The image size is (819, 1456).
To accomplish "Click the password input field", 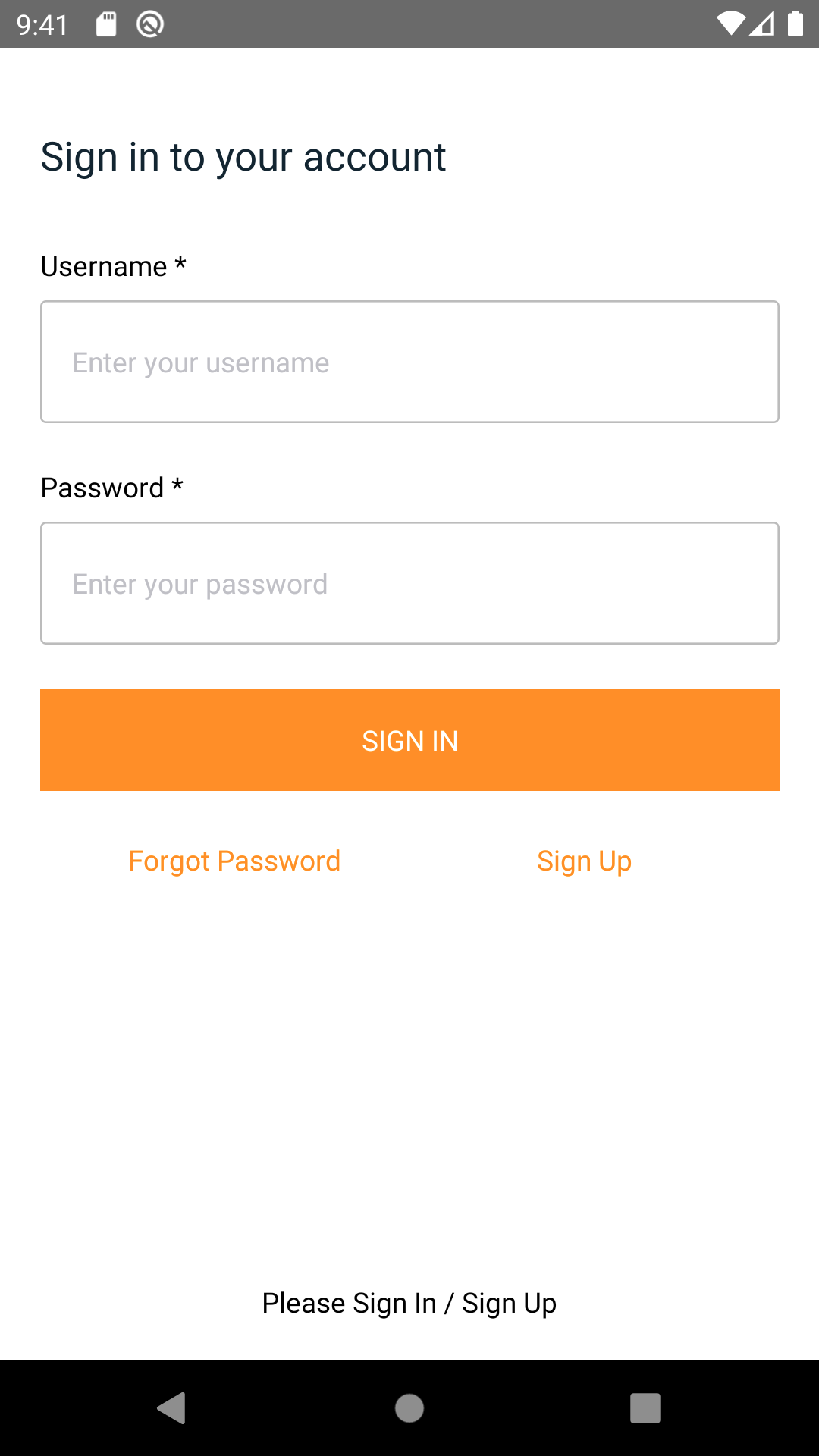I will (409, 582).
